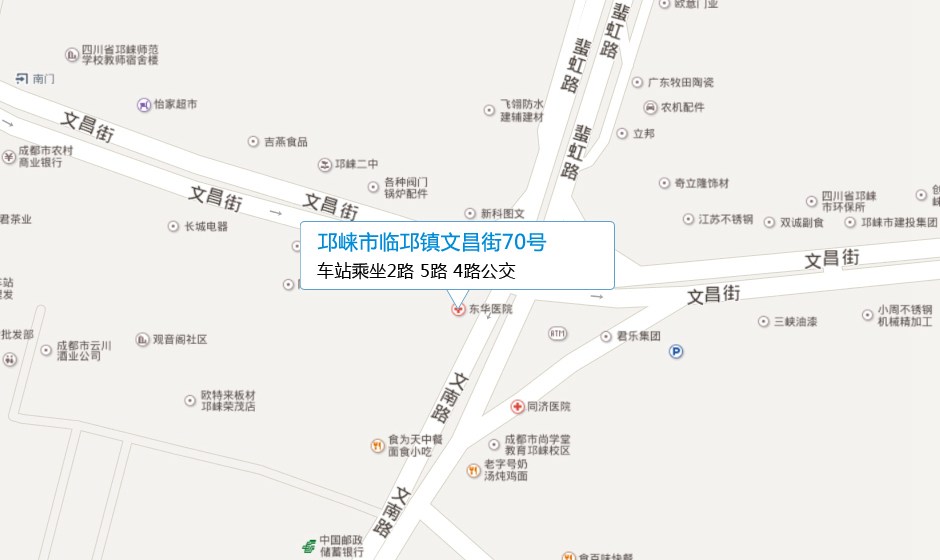Open the 邛崃市临邛镇文昌街70号 address link

click(x=432, y=243)
